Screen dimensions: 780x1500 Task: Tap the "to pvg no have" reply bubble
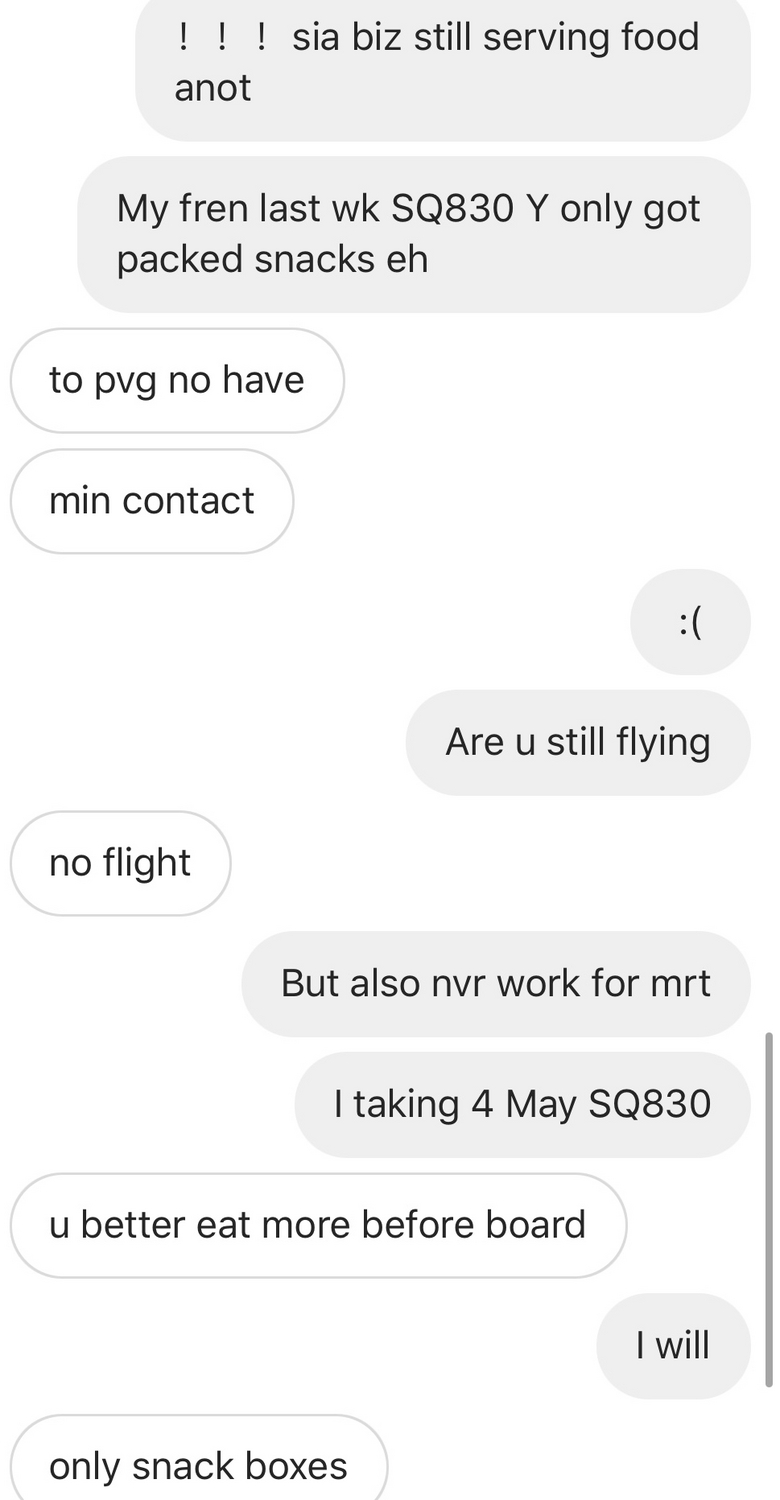[x=177, y=380]
